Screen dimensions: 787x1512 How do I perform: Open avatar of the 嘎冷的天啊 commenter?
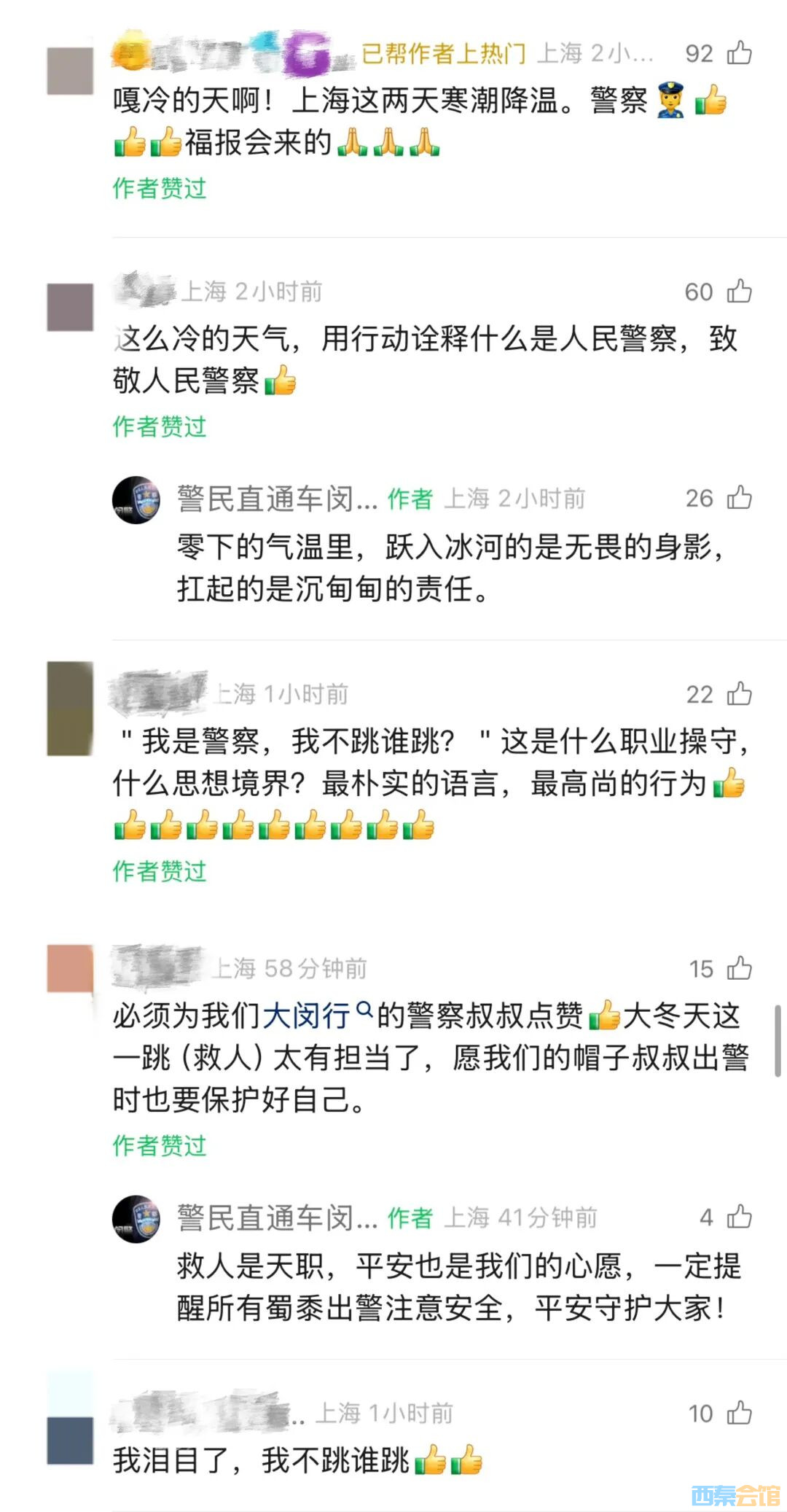pyautogui.click(x=70, y=71)
